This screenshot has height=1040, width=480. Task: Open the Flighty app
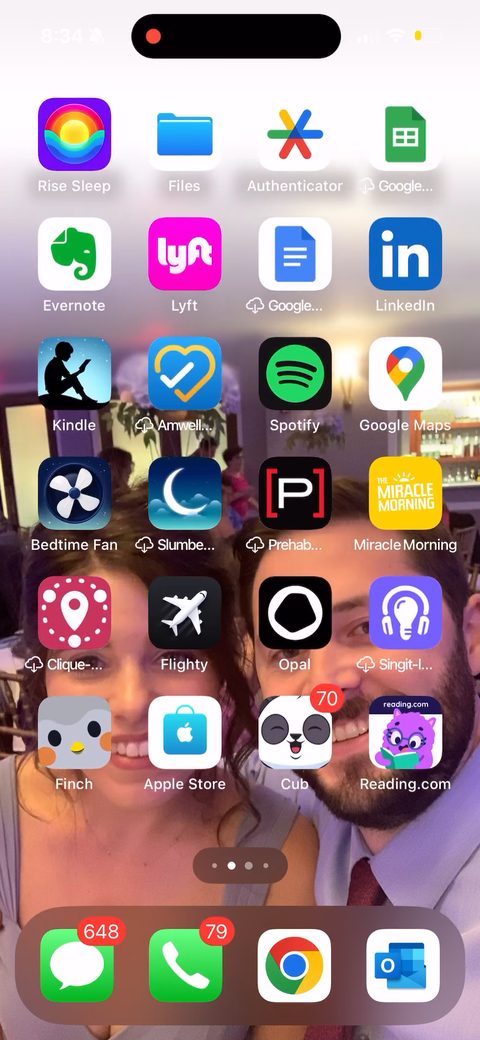pyautogui.click(x=184, y=612)
